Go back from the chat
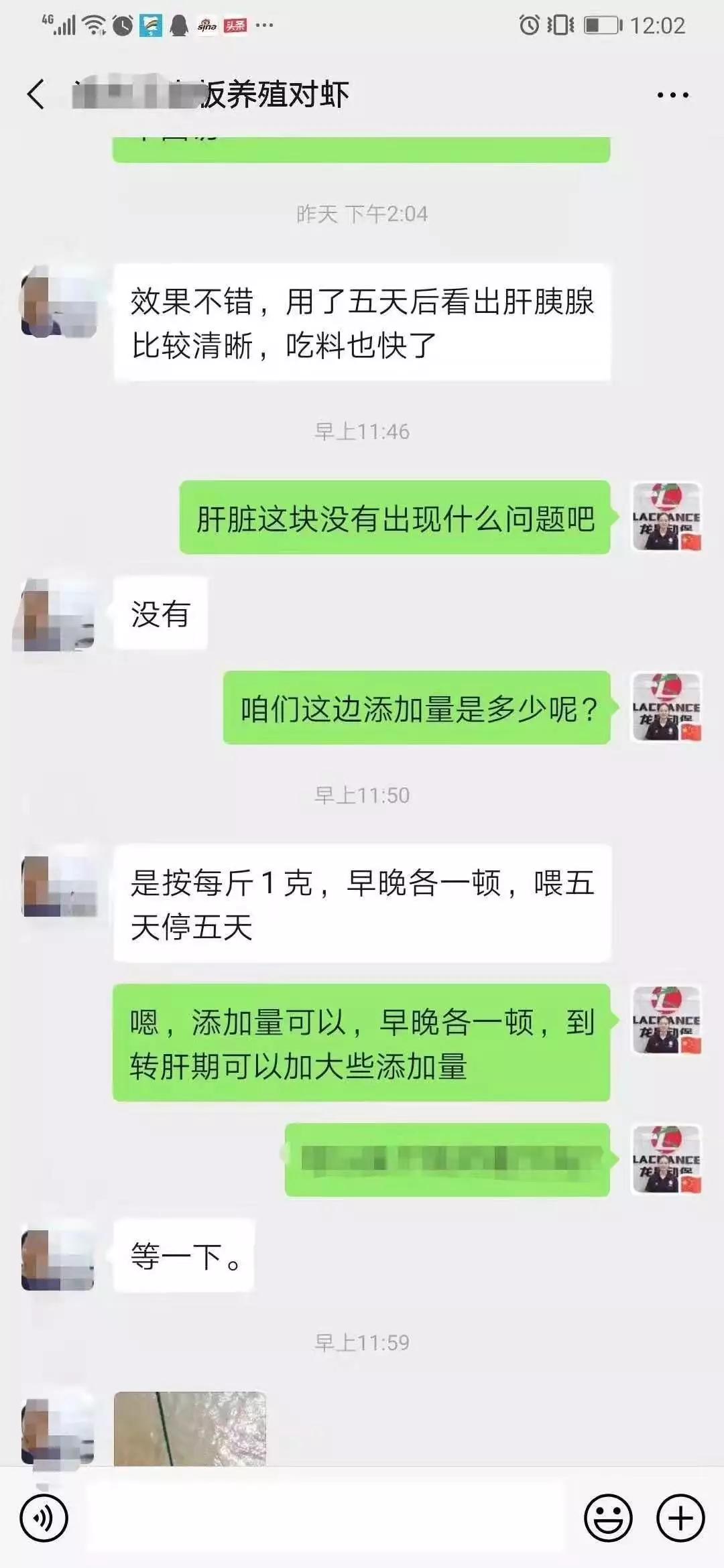 (36, 94)
